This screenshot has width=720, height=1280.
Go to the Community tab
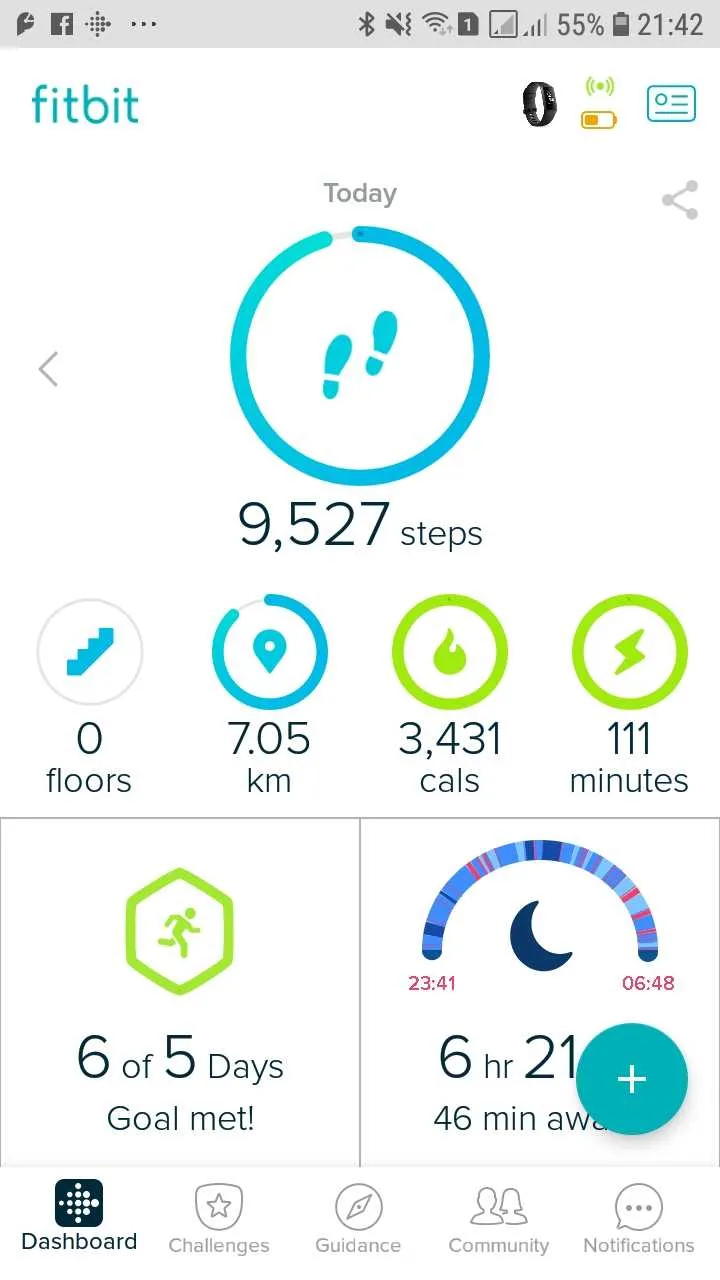pos(498,1217)
